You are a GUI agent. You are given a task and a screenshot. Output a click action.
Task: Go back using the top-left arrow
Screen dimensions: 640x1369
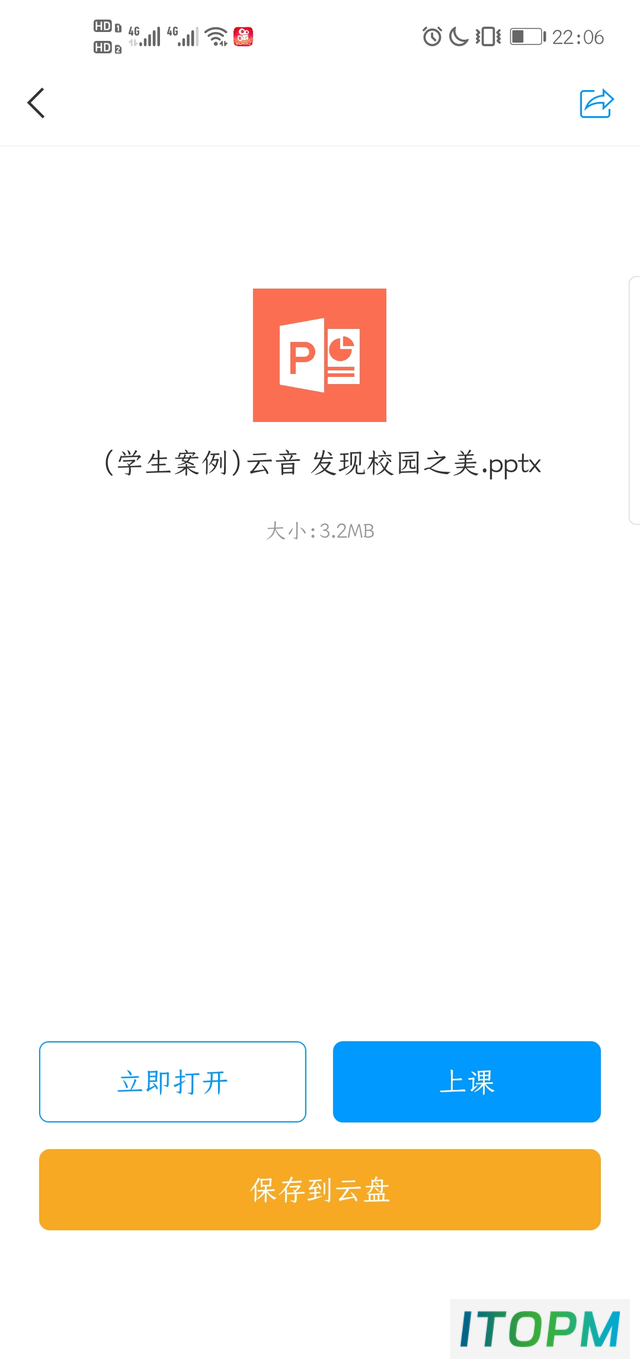coord(36,103)
